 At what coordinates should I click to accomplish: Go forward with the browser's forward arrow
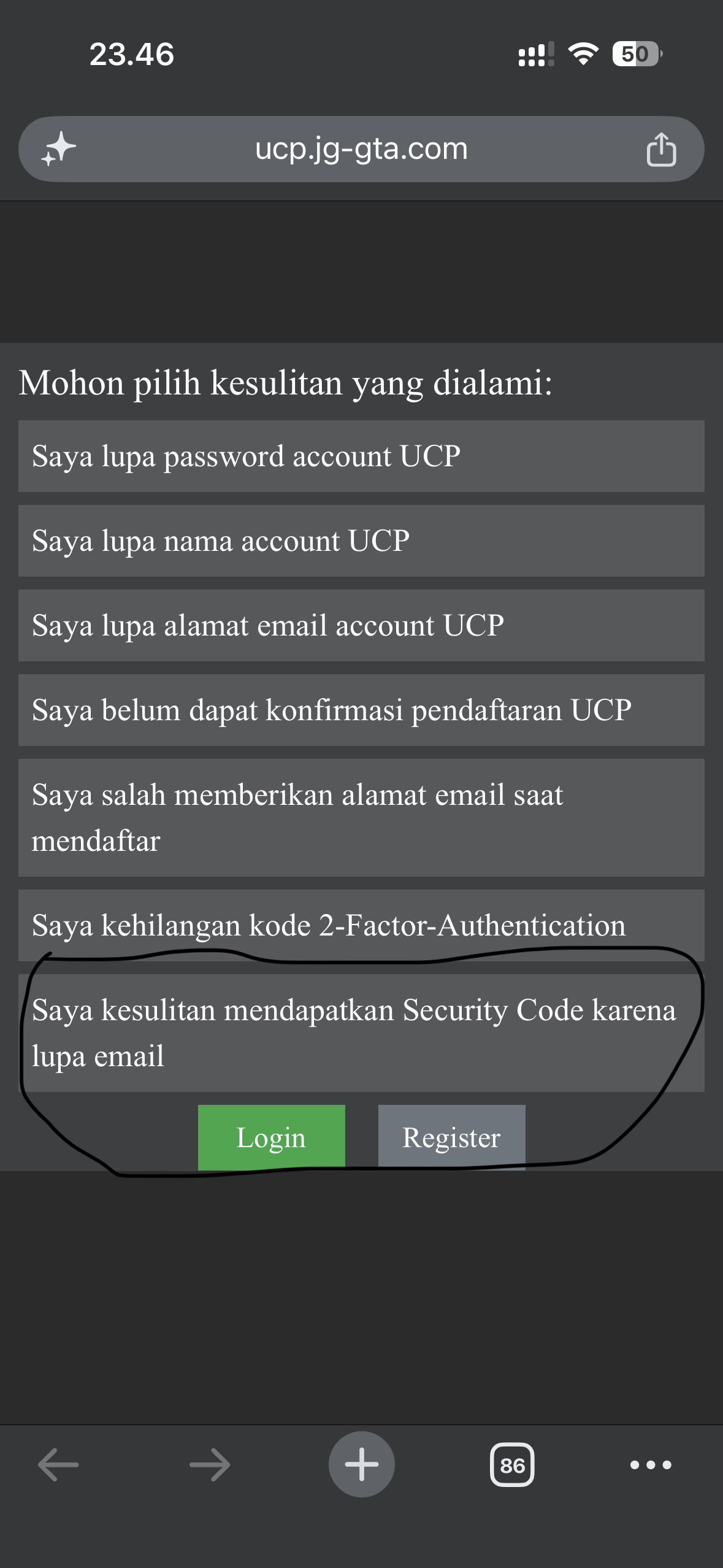pyautogui.click(x=210, y=1465)
